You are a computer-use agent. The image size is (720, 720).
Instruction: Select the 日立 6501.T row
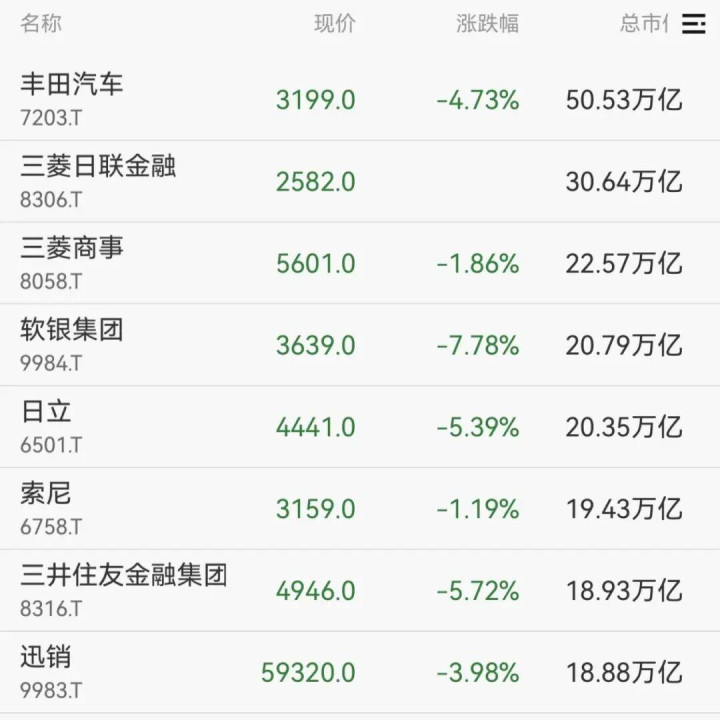pyautogui.click(x=50, y=427)
